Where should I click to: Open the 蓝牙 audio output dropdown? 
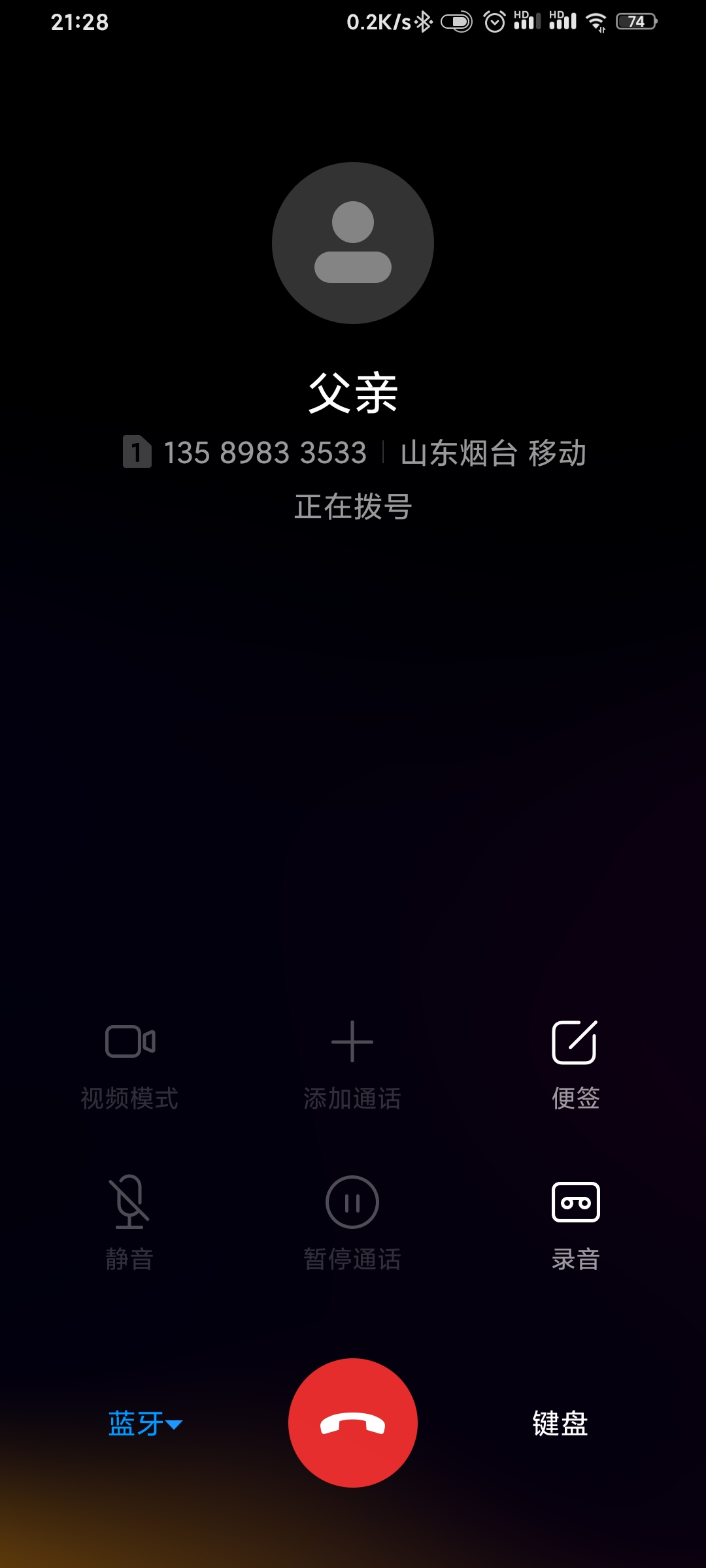click(x=145, y=1424)
